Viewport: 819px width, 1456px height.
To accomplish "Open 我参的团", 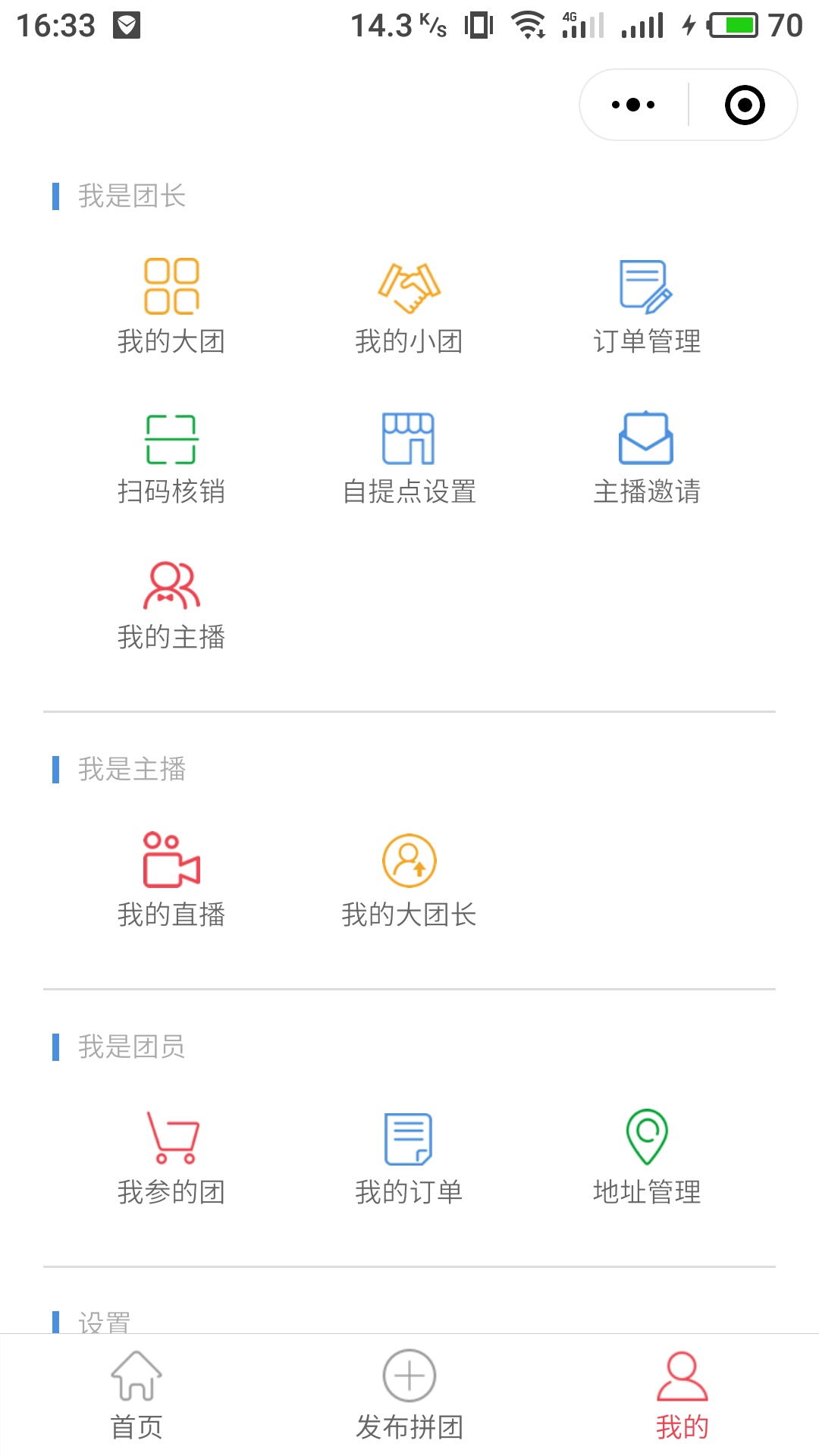I will tap(171, 1157).
